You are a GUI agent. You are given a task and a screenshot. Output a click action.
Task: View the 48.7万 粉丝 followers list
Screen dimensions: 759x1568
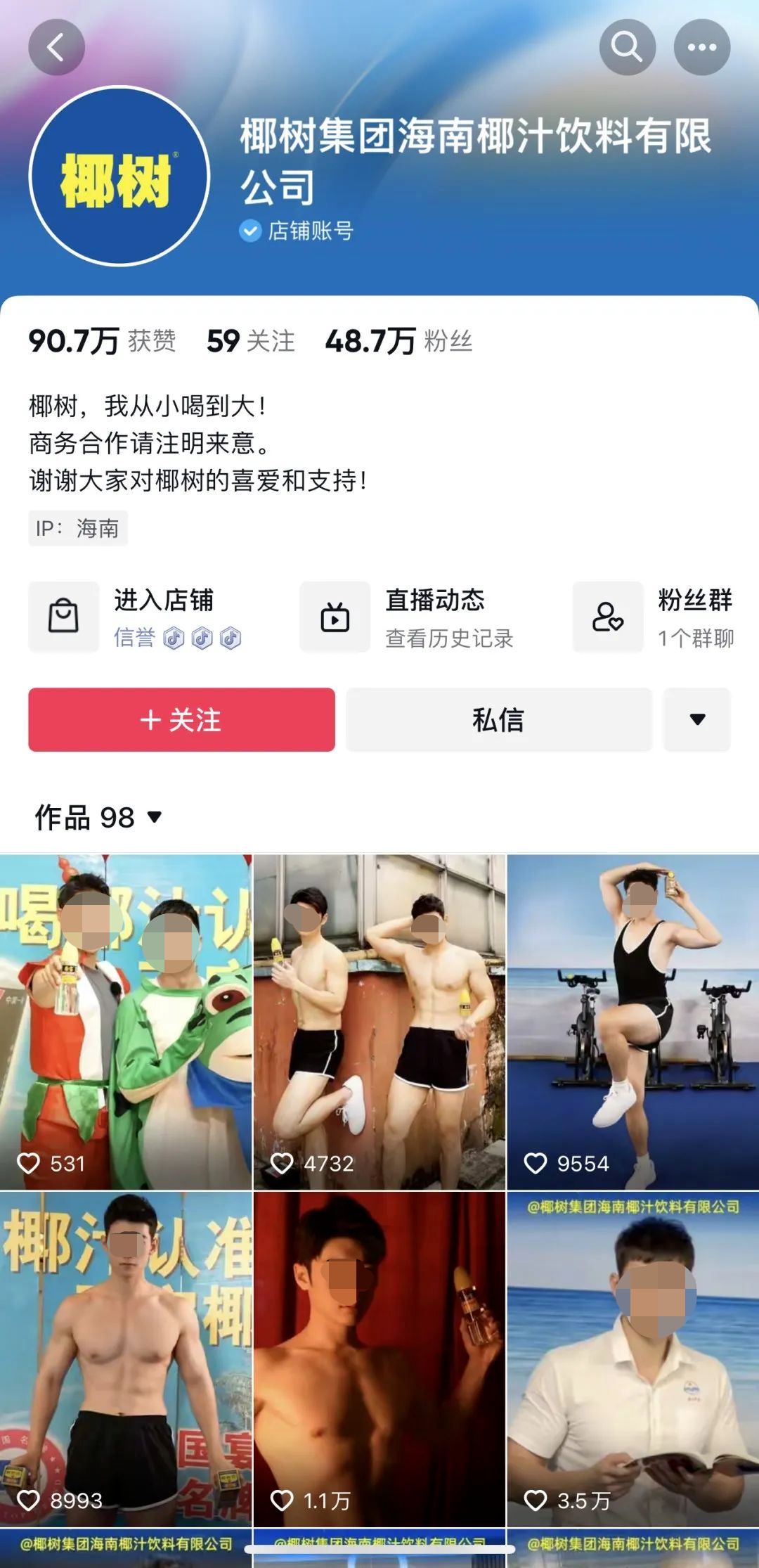[x=398, y=341]
